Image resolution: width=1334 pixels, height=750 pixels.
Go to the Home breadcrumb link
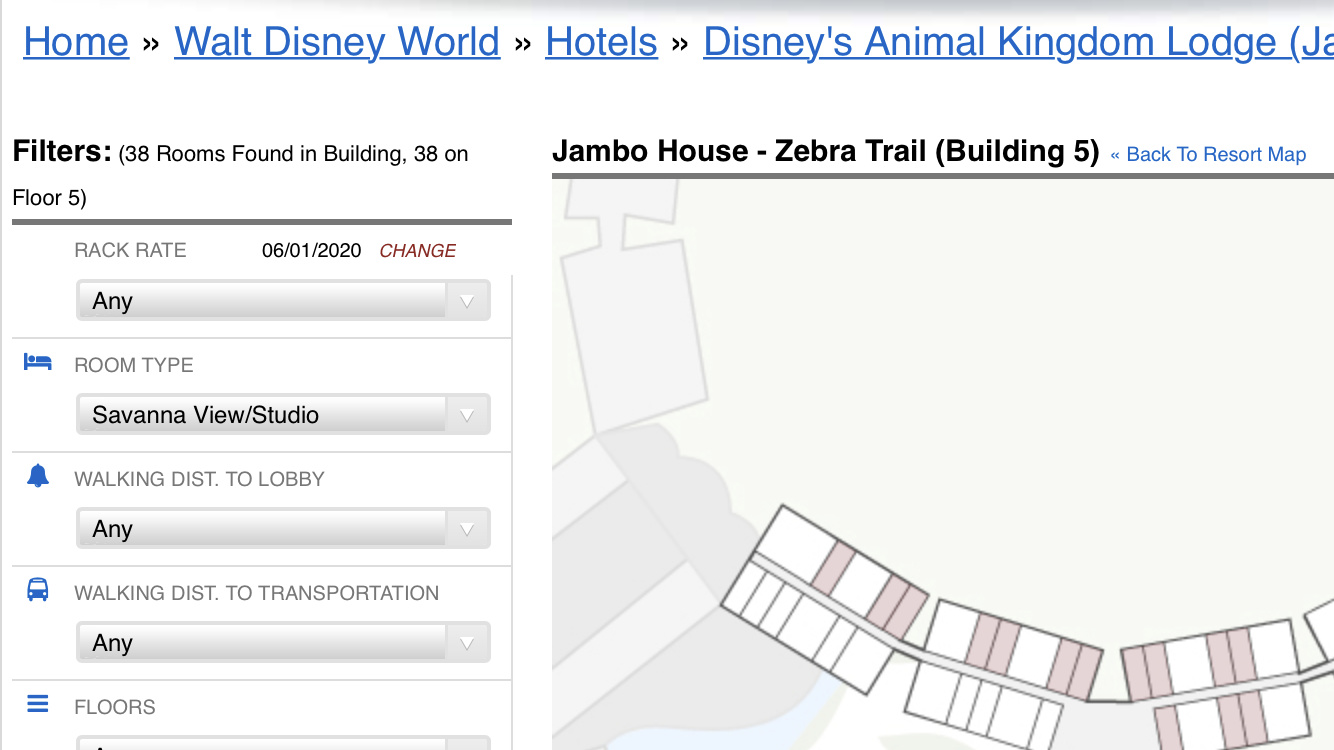76,42
